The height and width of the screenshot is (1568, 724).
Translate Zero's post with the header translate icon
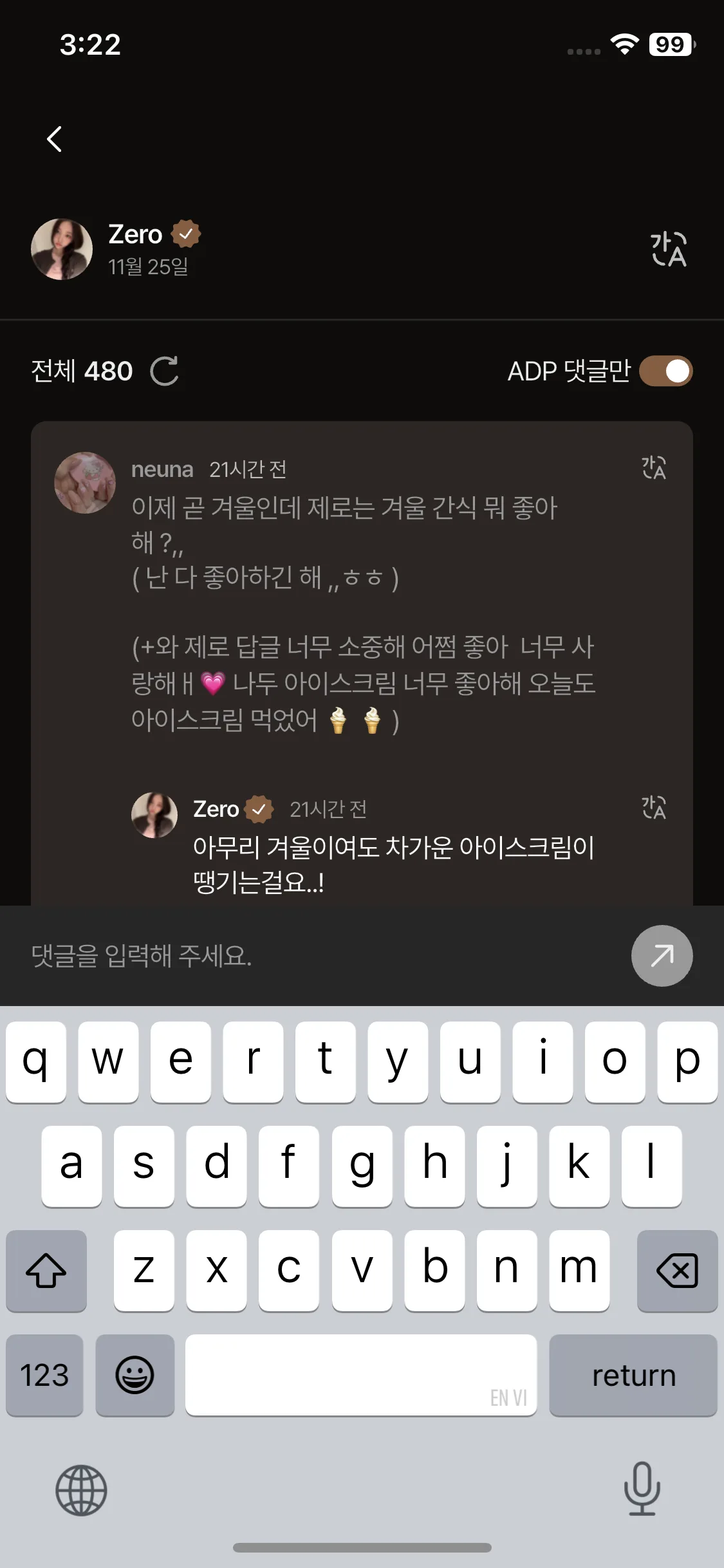(668, 249)
